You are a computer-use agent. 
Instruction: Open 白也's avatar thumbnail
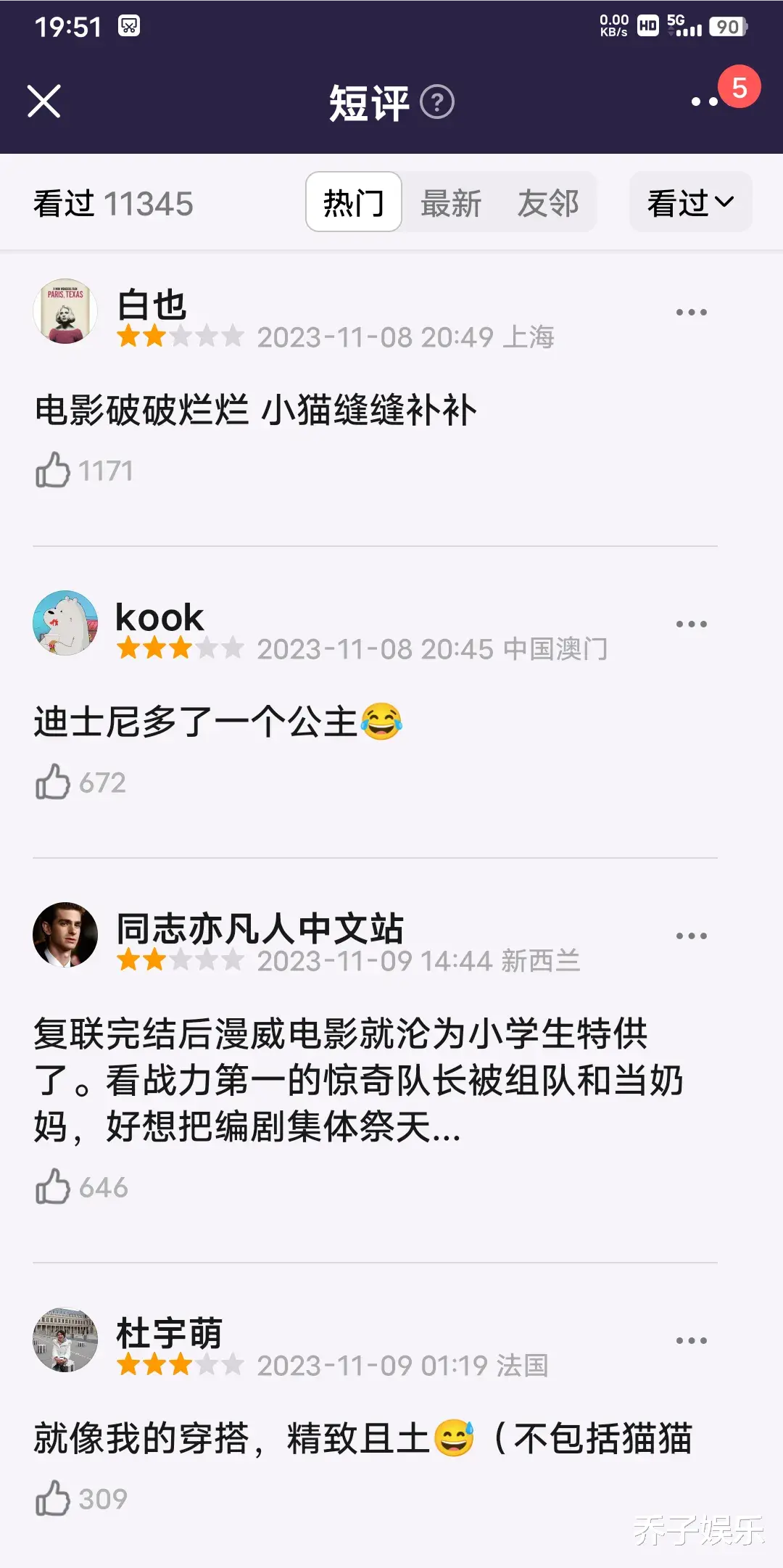(65, 310)
